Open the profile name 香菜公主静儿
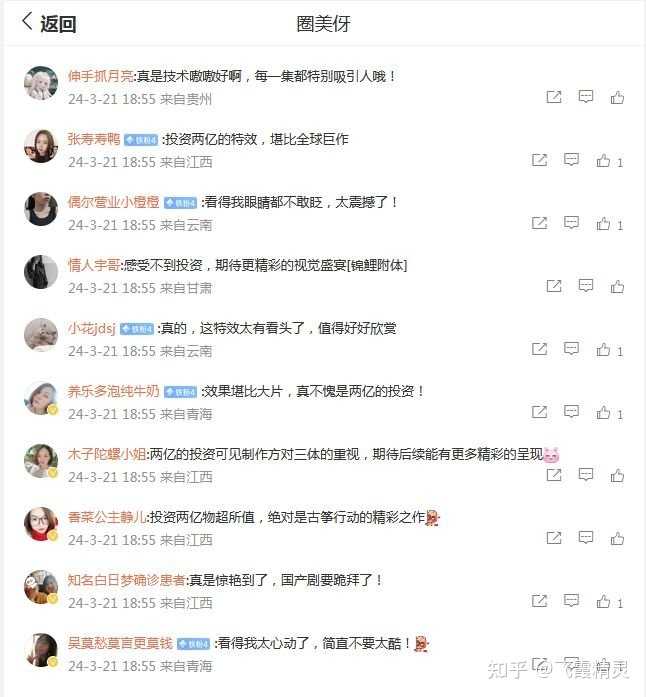 click(x=106, y=518)
